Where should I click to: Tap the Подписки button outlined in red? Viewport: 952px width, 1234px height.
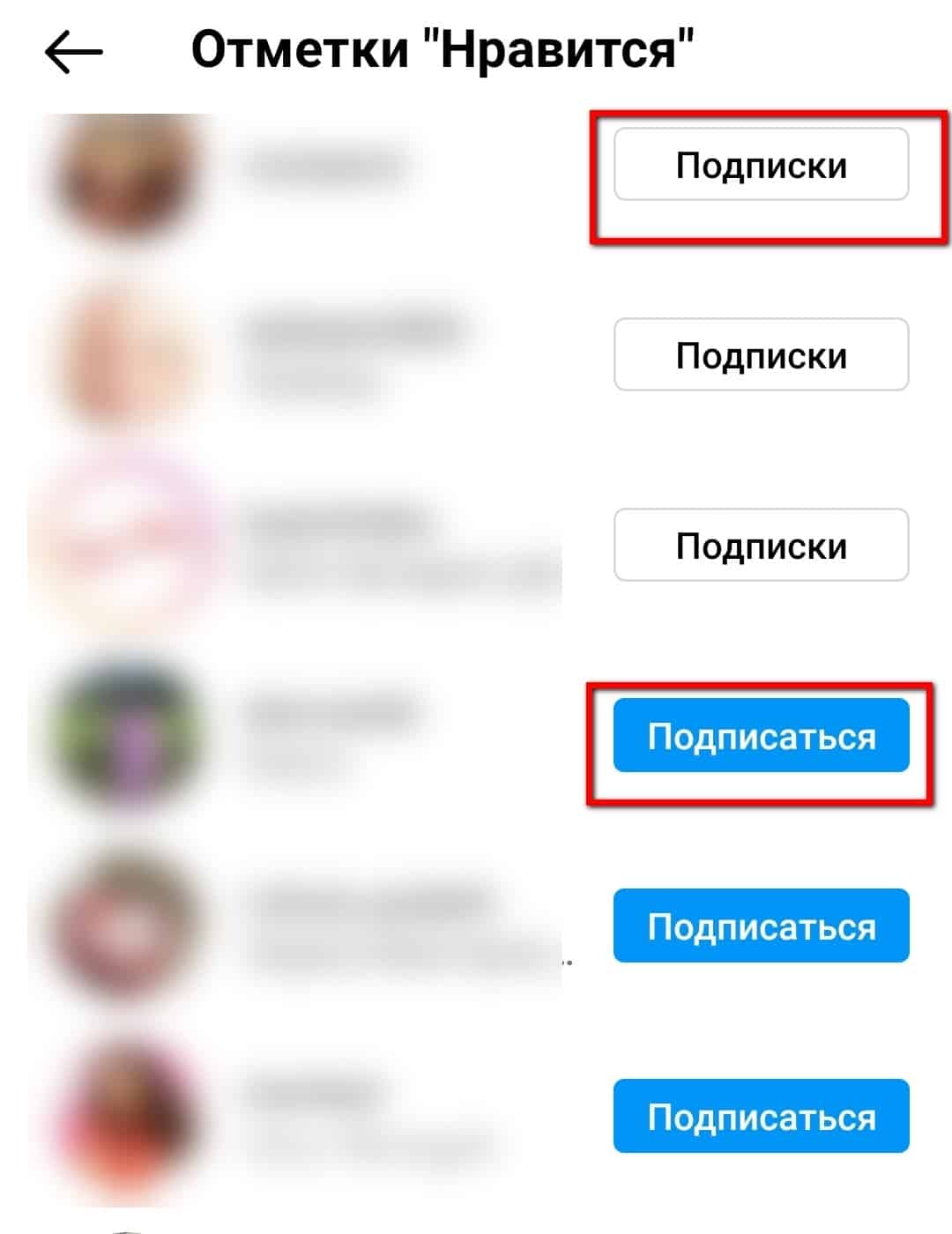tap(761, 165)
